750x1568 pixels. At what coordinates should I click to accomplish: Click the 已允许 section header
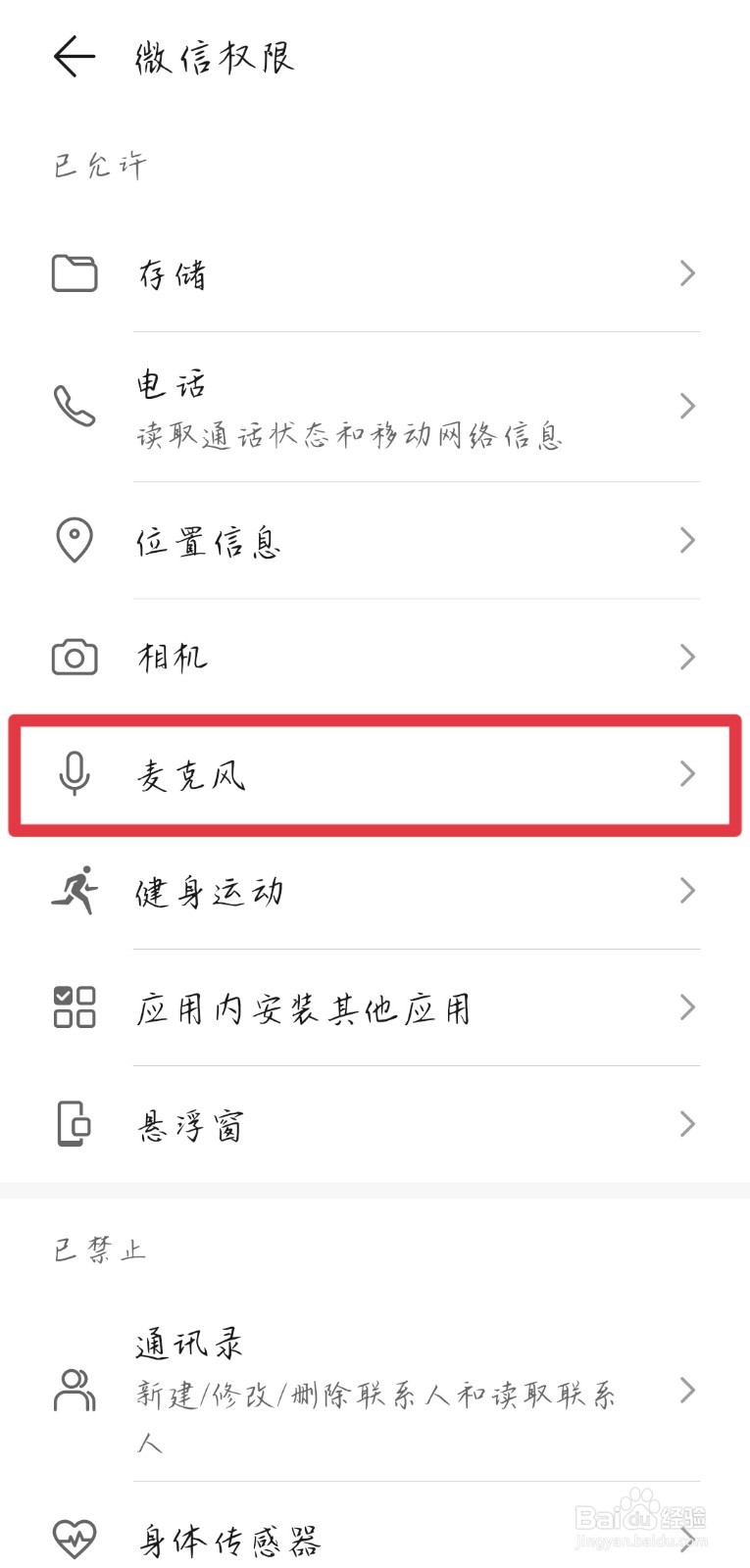pos(99,164)
